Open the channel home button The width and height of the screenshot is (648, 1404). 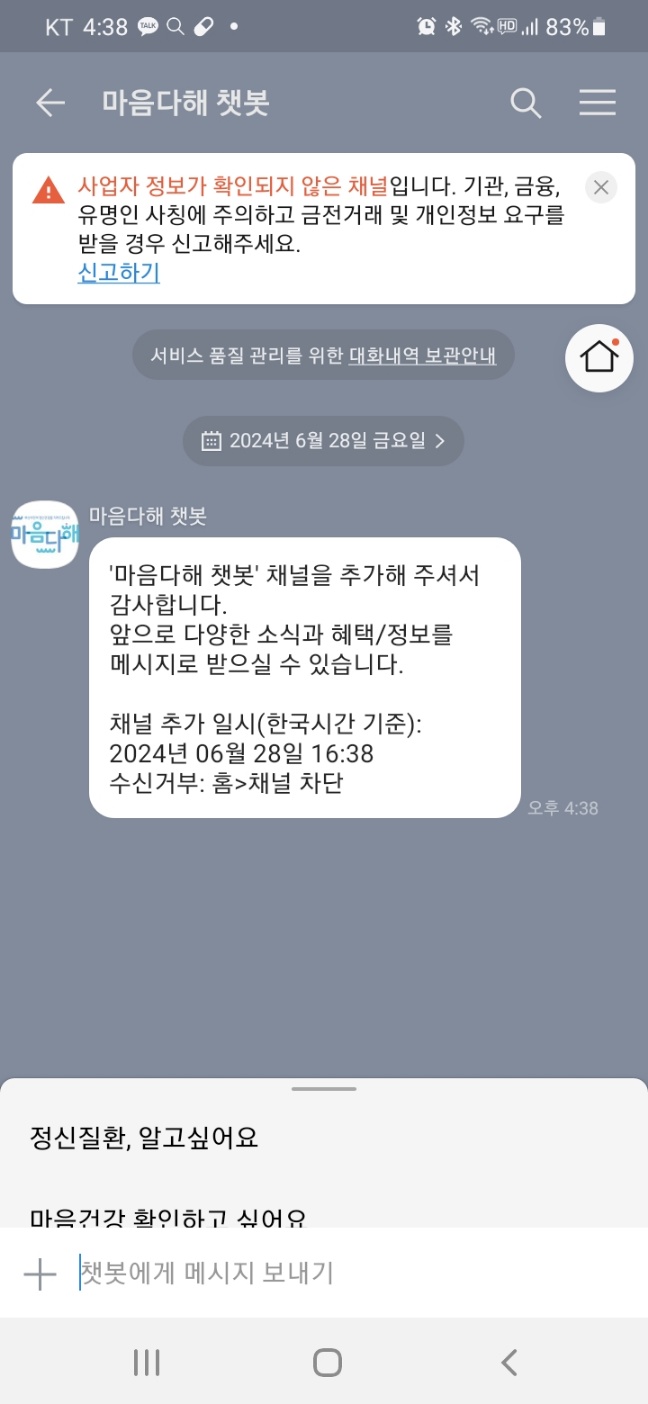pyautogui.click(x=599, y=357)
